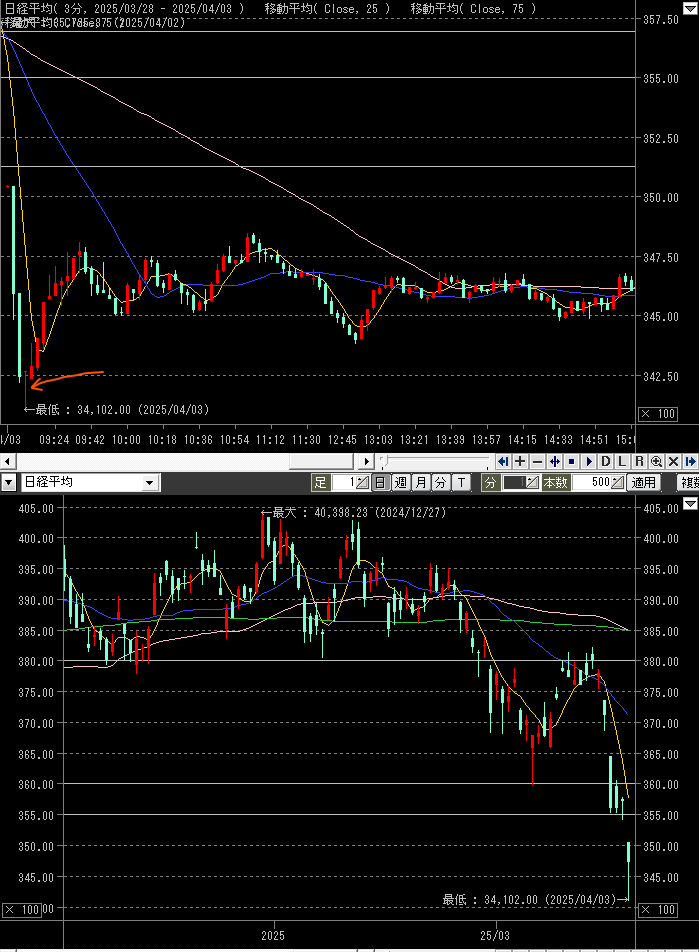Jump to the first bar with left-end arrow
Screen dimensions: 699x952
pyautogui.click(x=503, y=461)
